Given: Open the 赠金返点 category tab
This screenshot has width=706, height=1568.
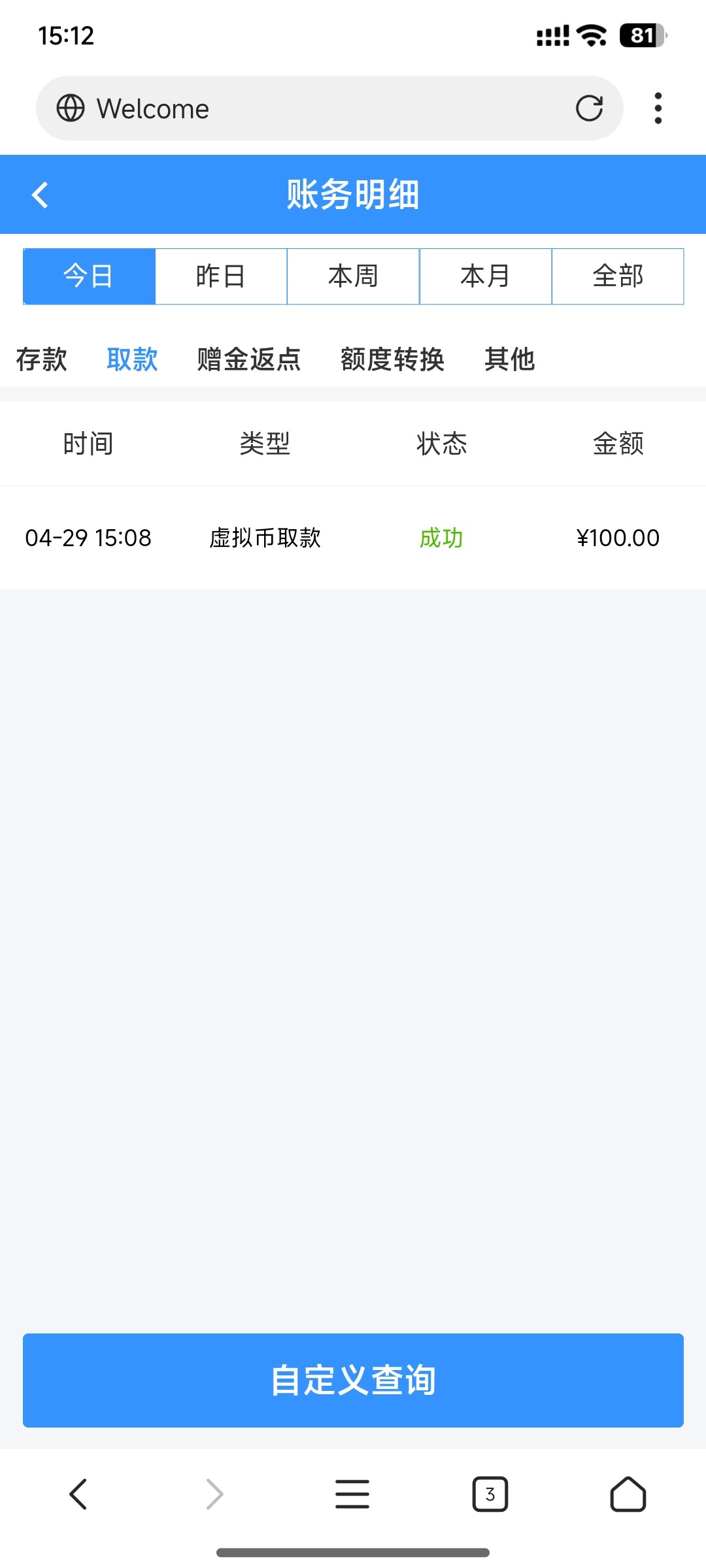Looking at the screenshot, I should [x=248, y=359].
